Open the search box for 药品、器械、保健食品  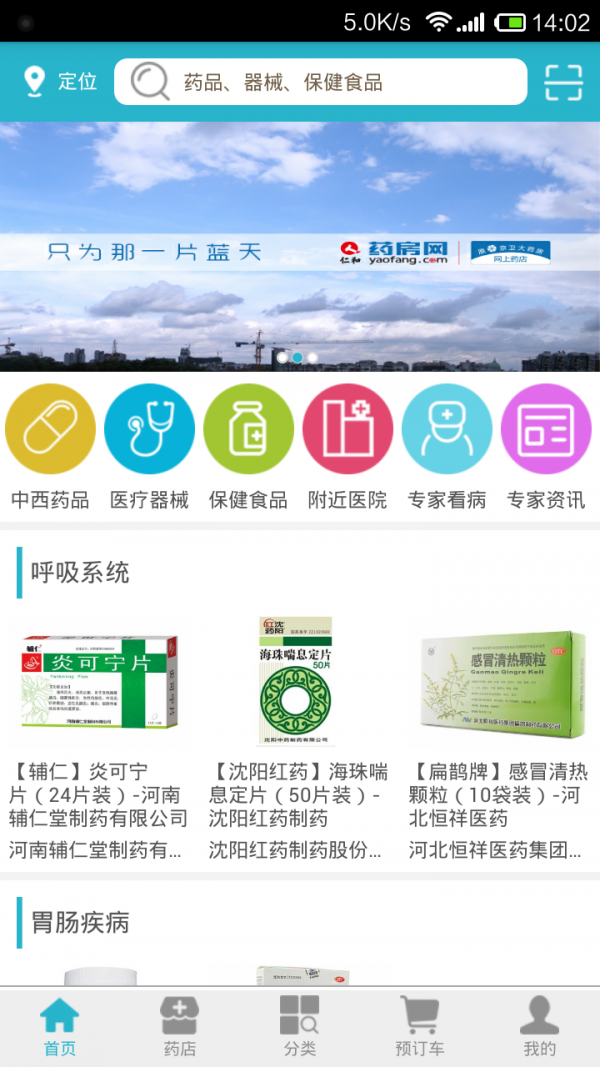click(x=320, y=82)
